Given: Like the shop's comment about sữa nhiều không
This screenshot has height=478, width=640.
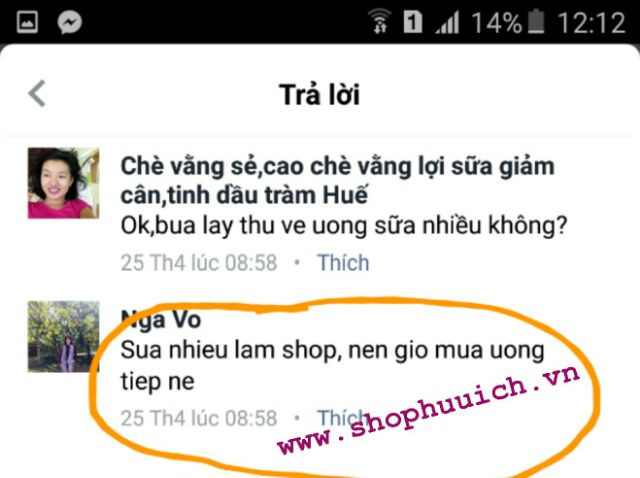Looking at the screenshot, I should [x=343, y=263].
